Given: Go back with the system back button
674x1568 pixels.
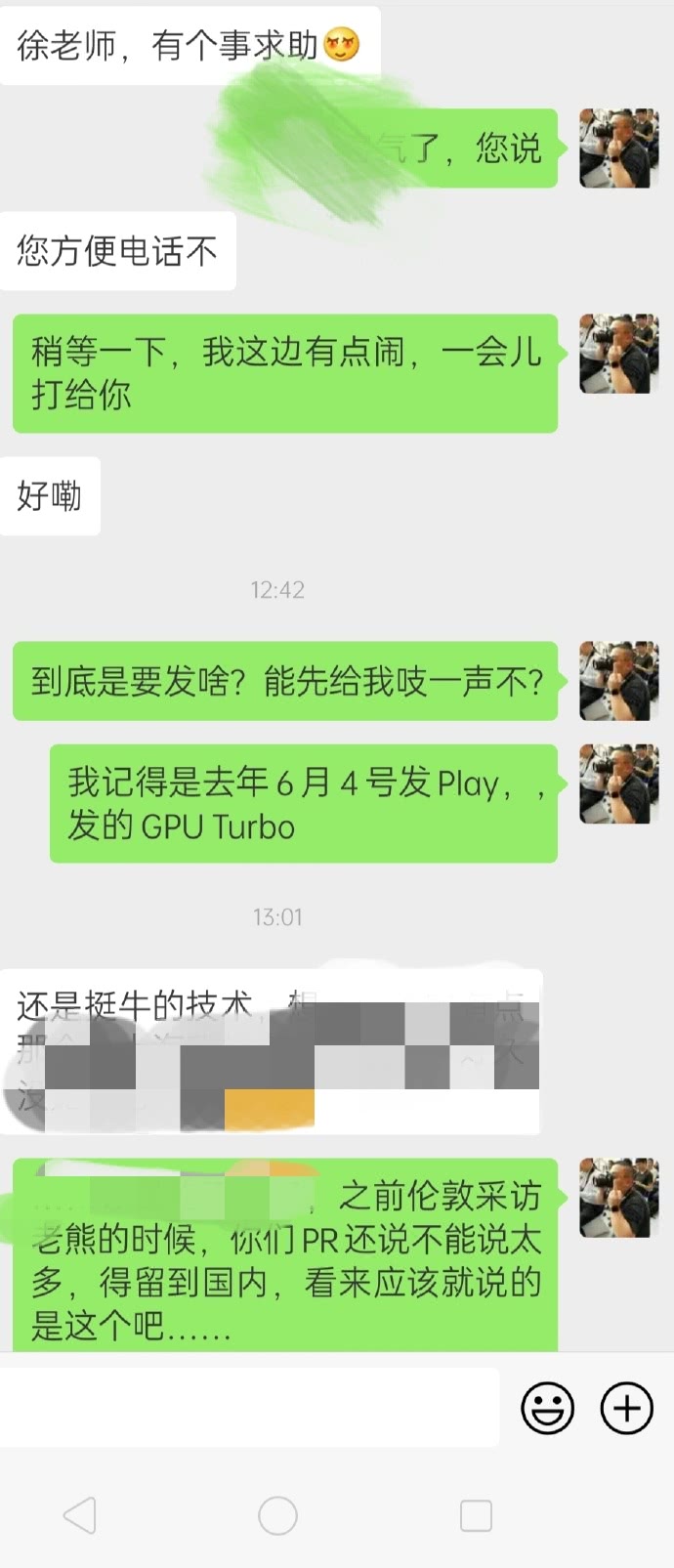Looking at the screenshot, I should (x=80, y=1515).
